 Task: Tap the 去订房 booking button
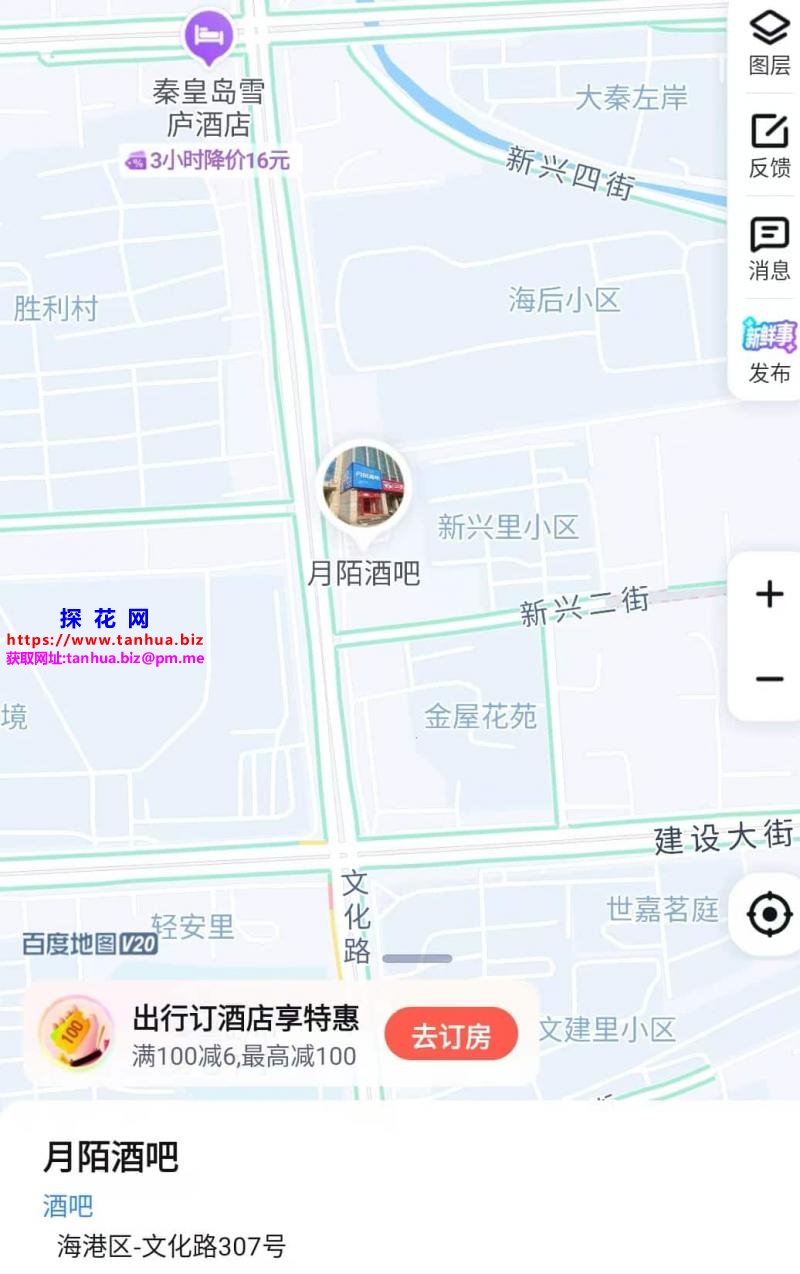(x=451, y=1036)
